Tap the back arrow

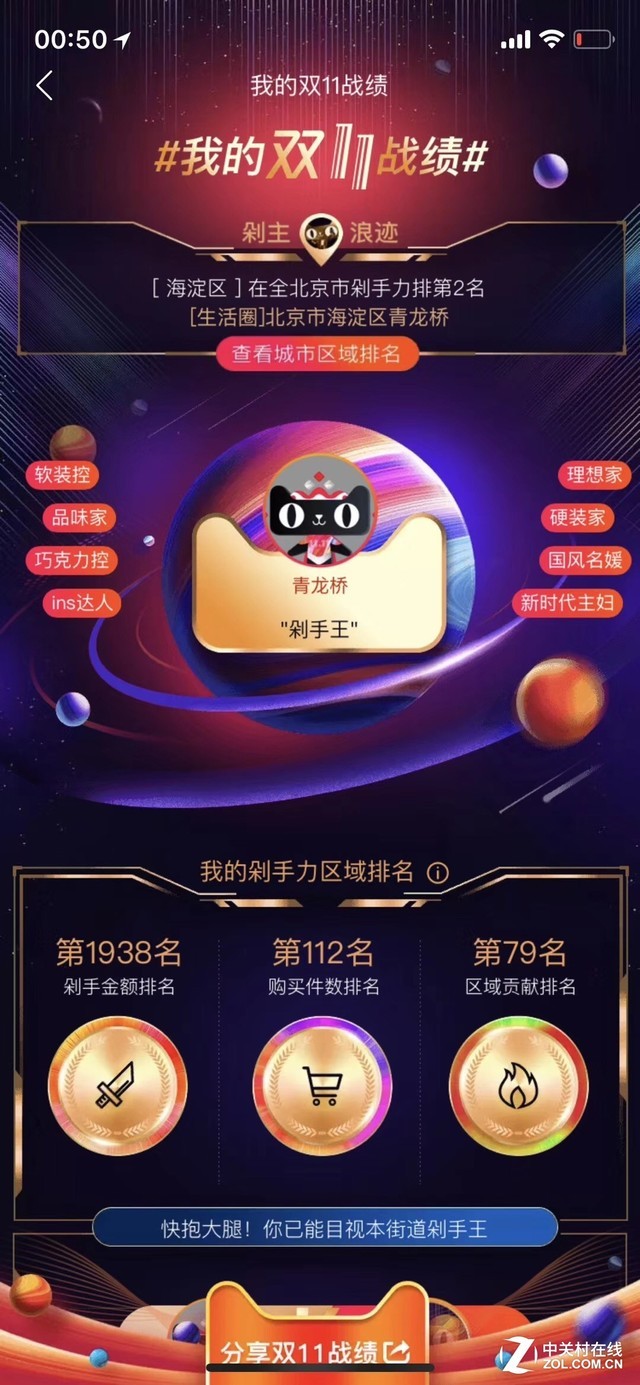tap(44, 86)
